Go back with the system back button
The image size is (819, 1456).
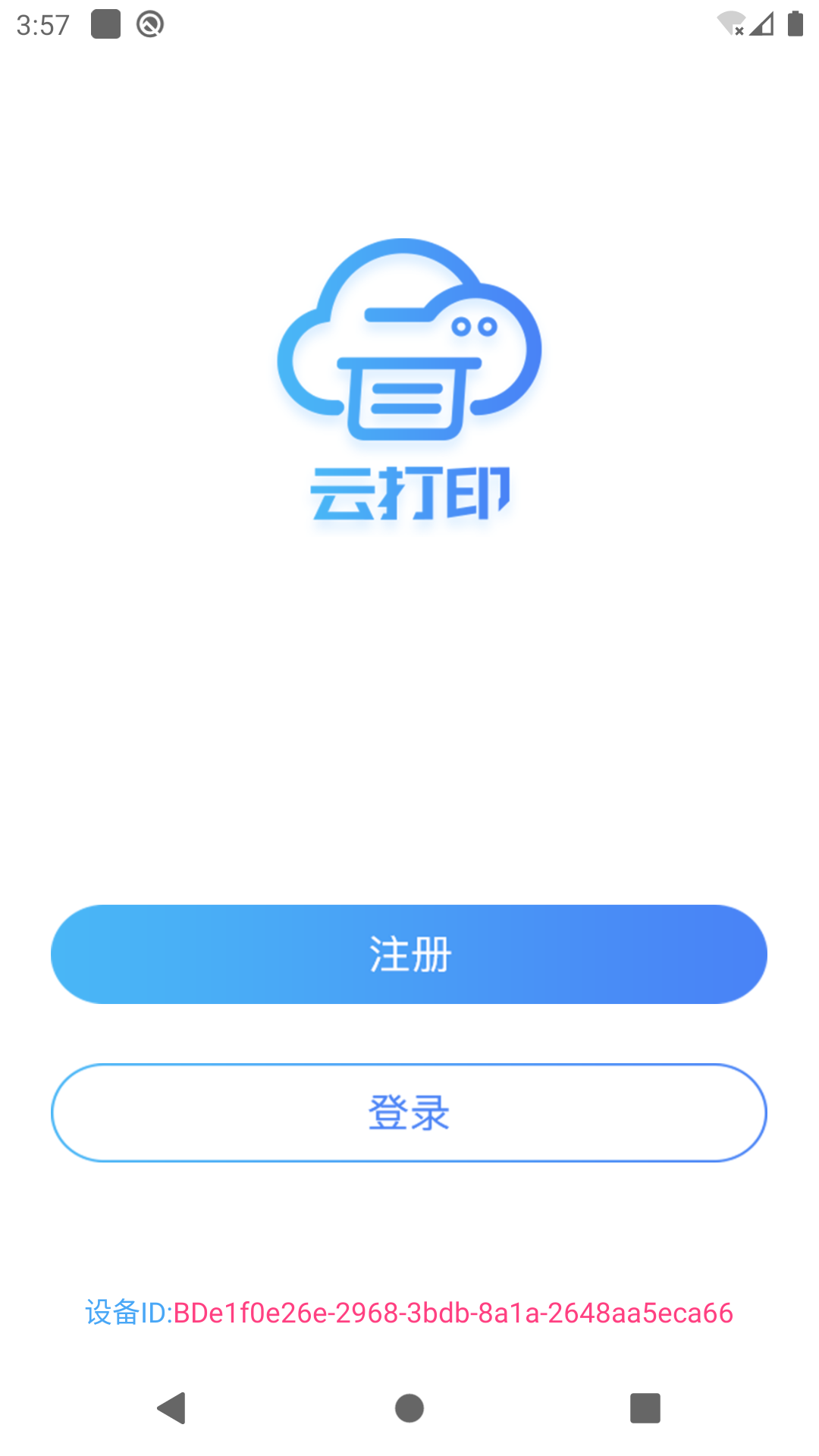tap(172, 1408)
